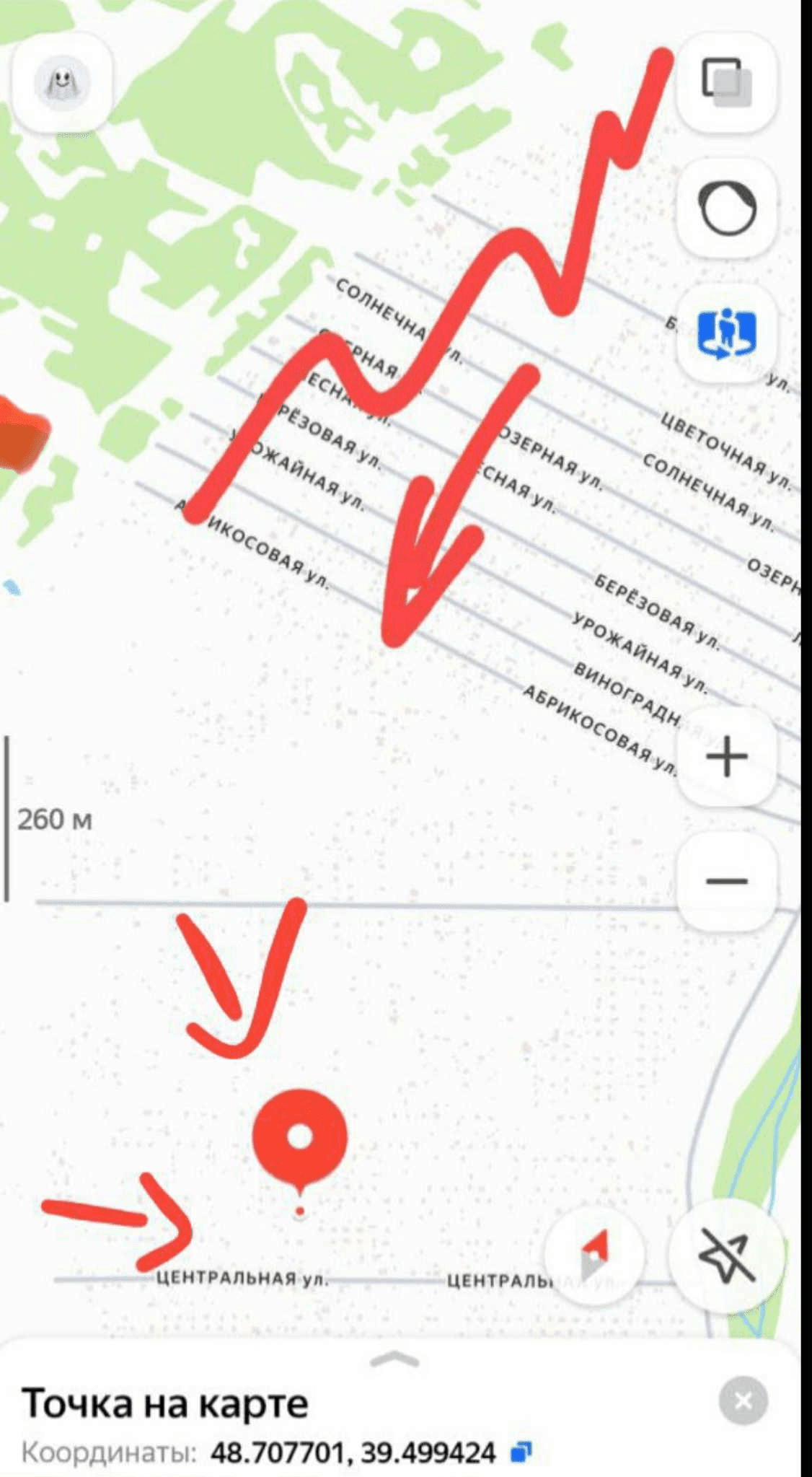
Task: Open the profile avatar button
Action: [x=62, y=84]
